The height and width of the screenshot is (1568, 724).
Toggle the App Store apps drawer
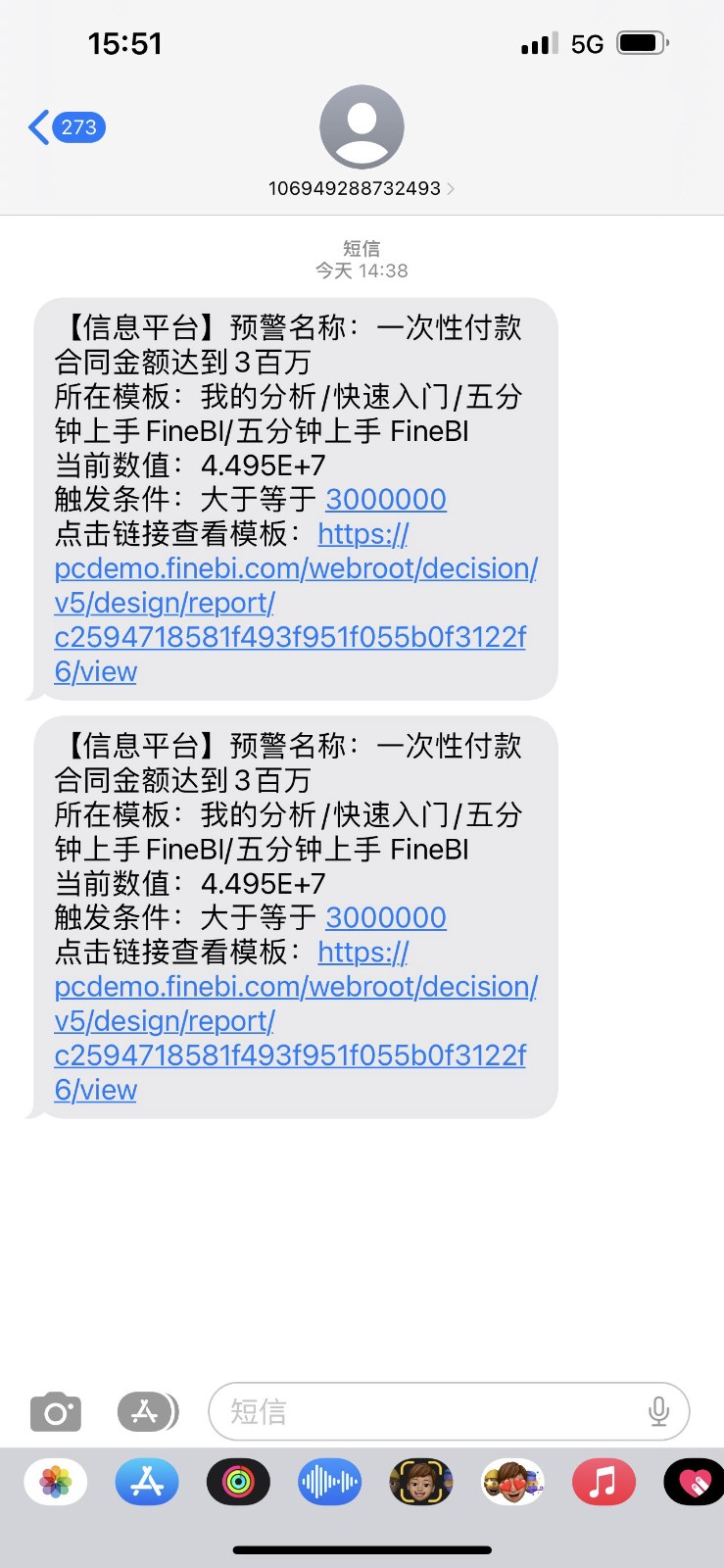148,1412
